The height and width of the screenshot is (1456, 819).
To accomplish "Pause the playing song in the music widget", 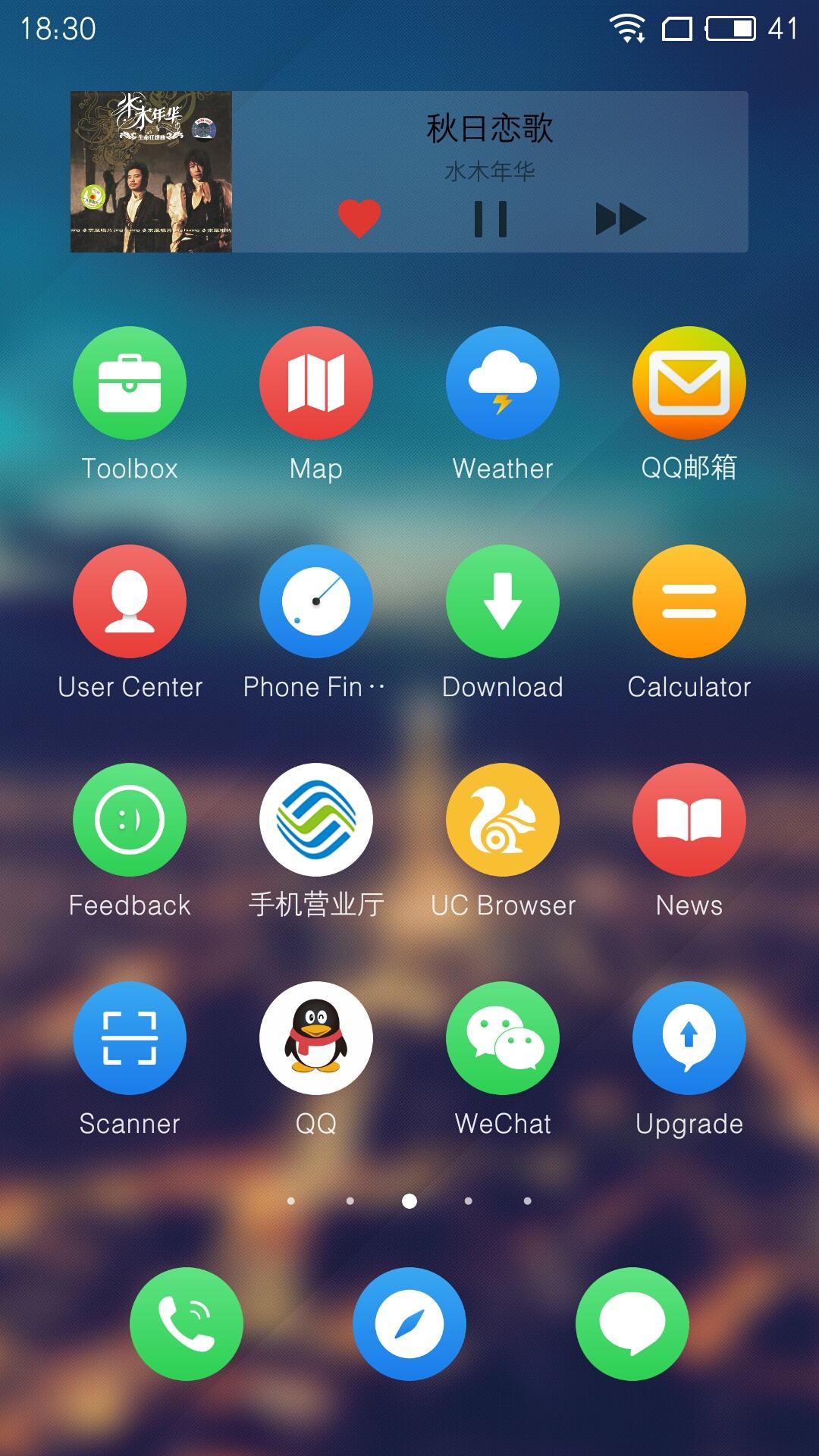I will click(x=490, y=219).
